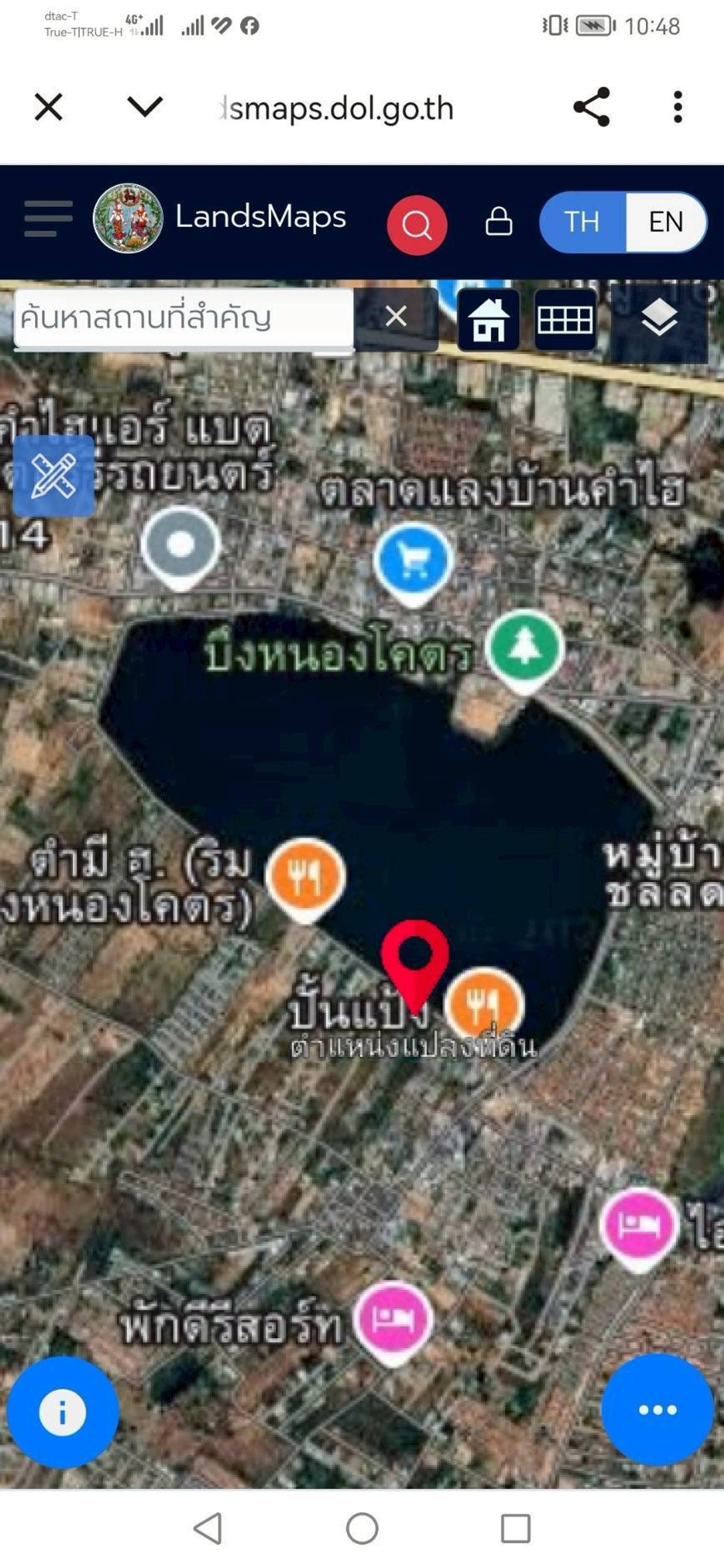Open the LandsMaps hamburger menu
724x1568 pixels.
(x=48, y=219)
